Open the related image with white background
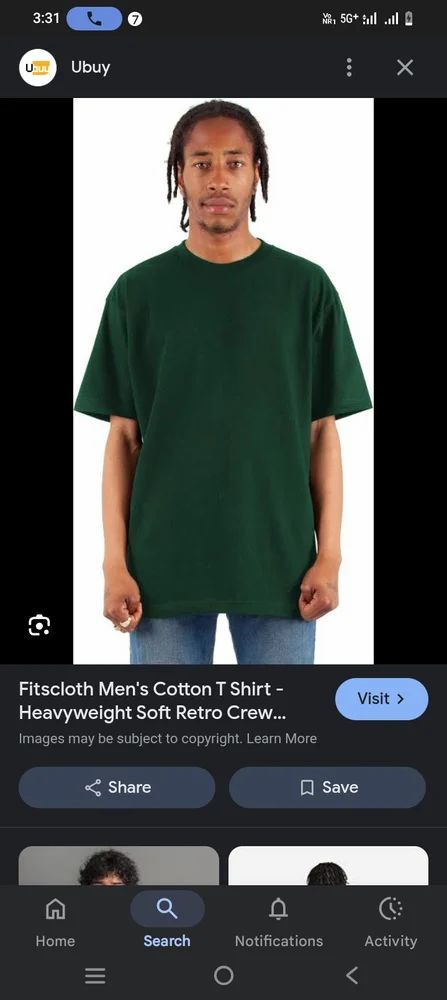The height and width of the screenshot is (1000, 447). point(328,865)
